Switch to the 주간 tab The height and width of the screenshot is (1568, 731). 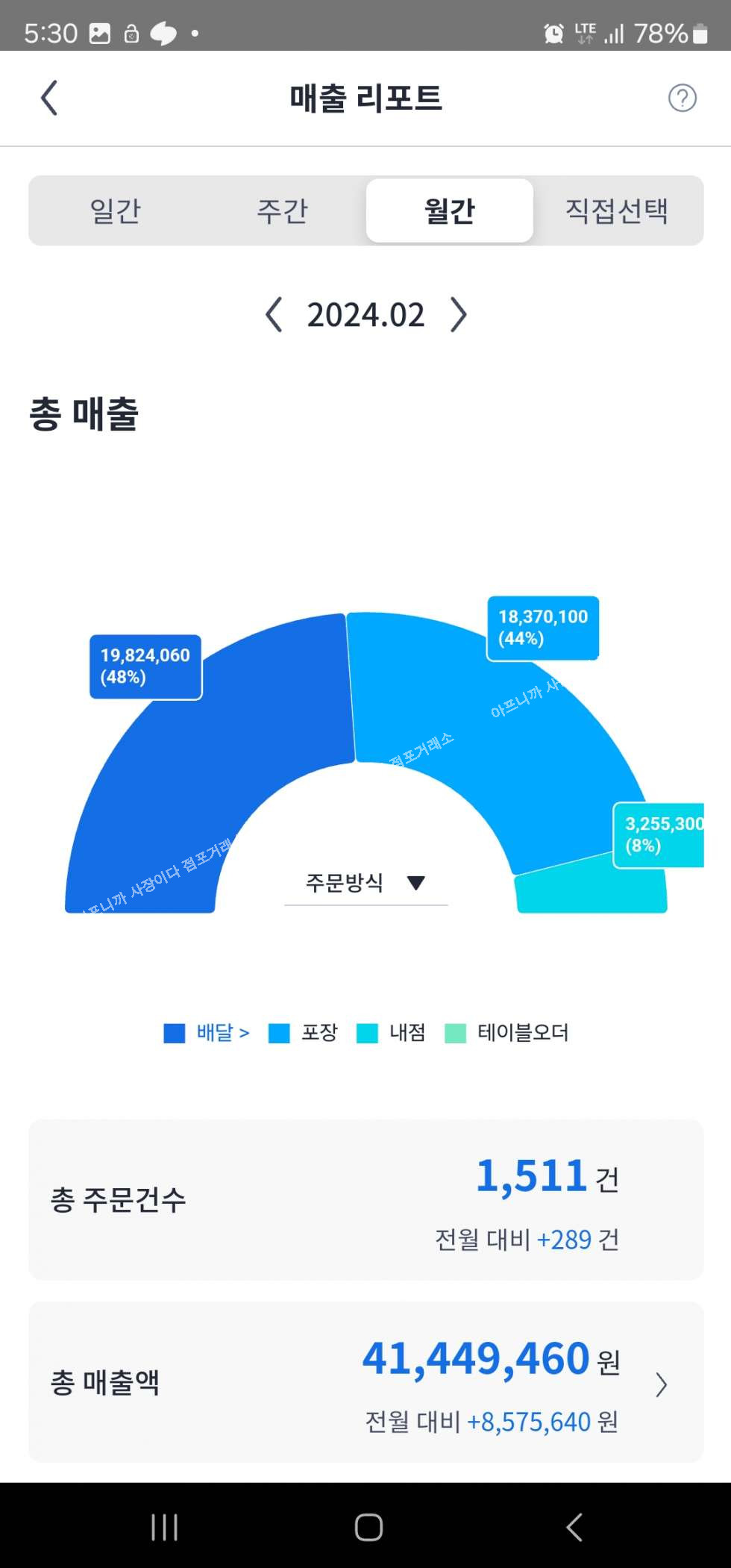coord(282,211)
